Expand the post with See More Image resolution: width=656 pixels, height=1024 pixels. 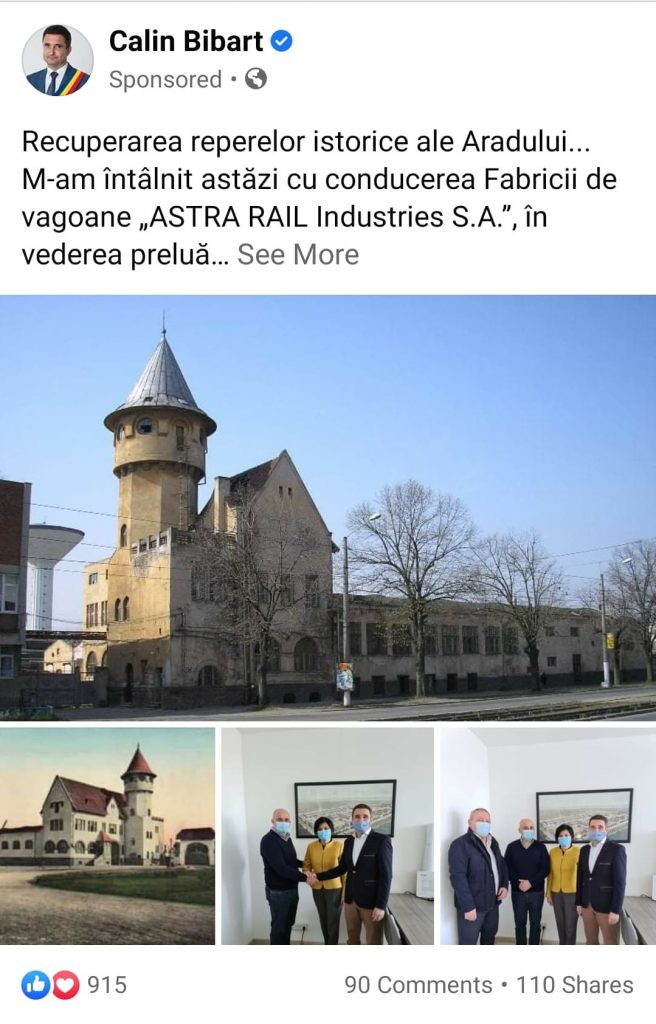coord(298,254)
